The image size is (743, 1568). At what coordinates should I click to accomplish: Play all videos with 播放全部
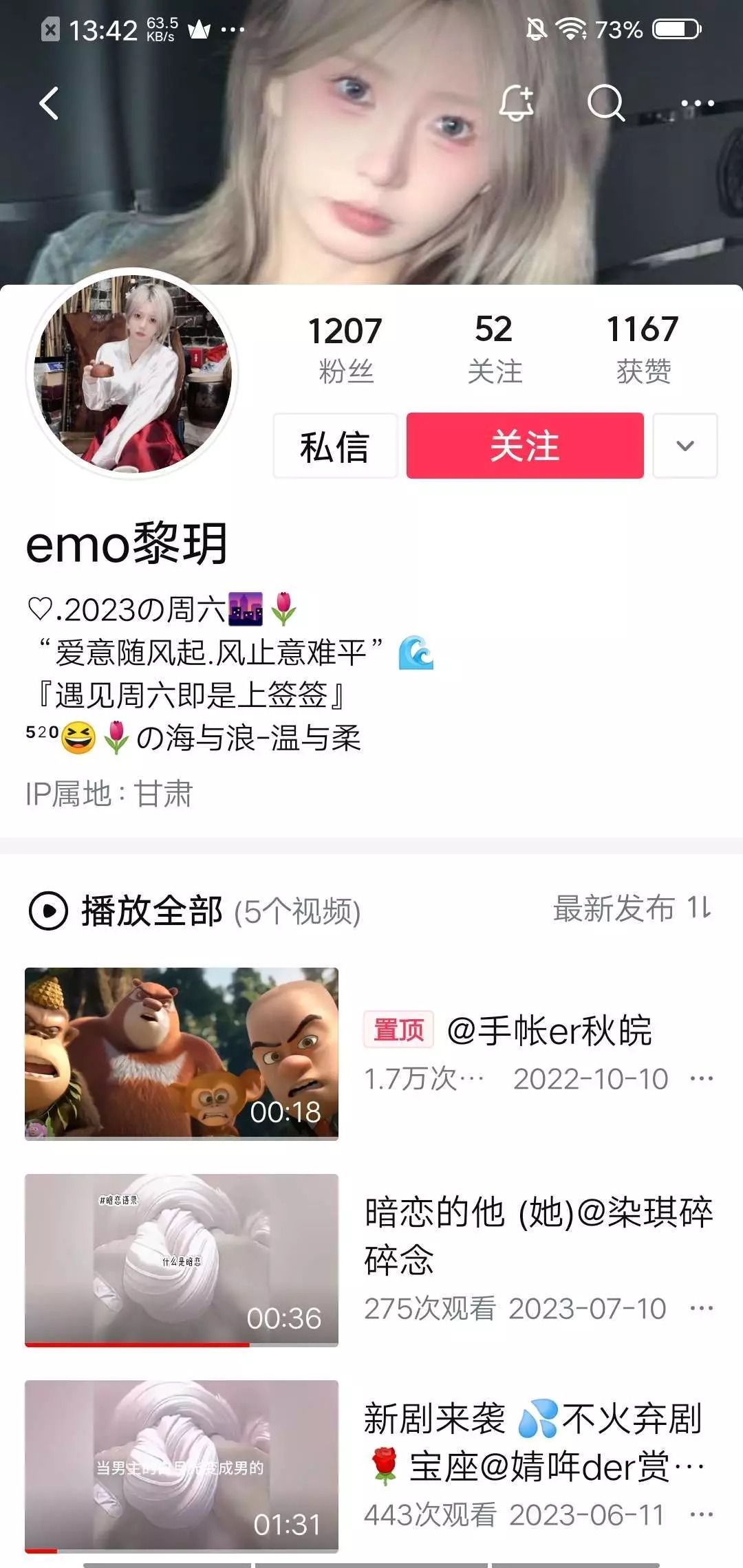[x=125, y=911]
